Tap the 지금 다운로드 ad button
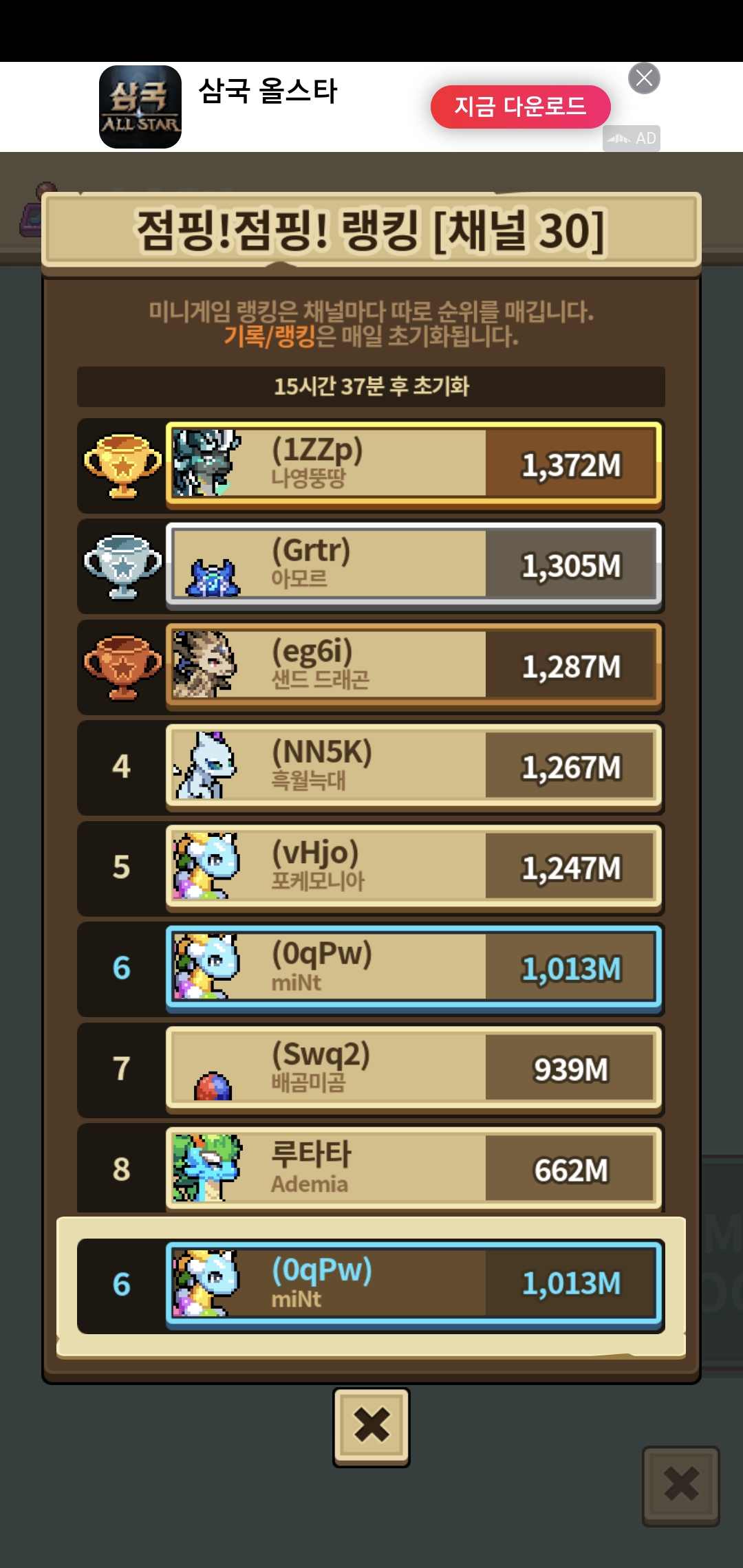 (x=520, y=107)
